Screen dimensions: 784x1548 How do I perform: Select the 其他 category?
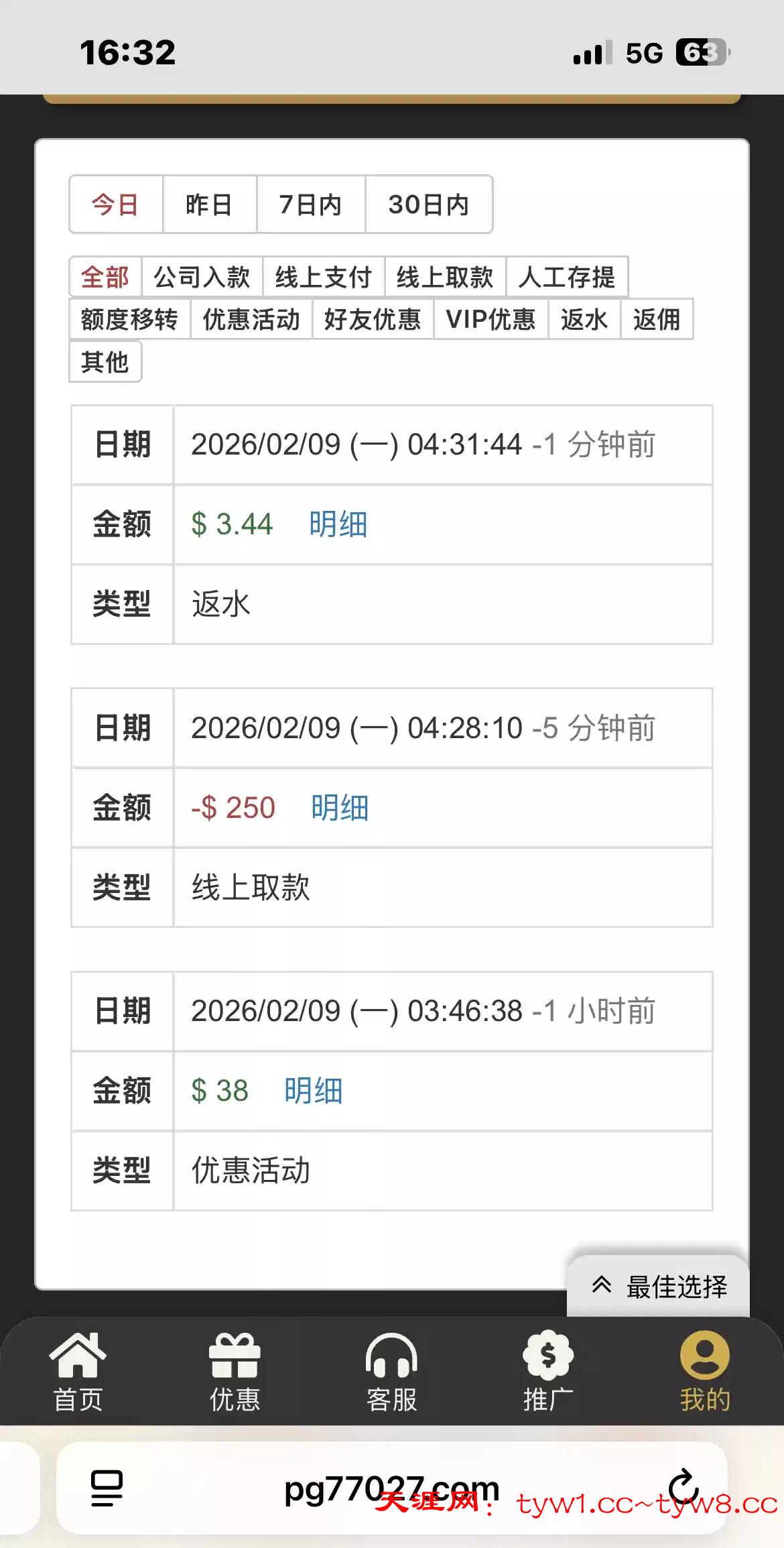pos(105,362)
